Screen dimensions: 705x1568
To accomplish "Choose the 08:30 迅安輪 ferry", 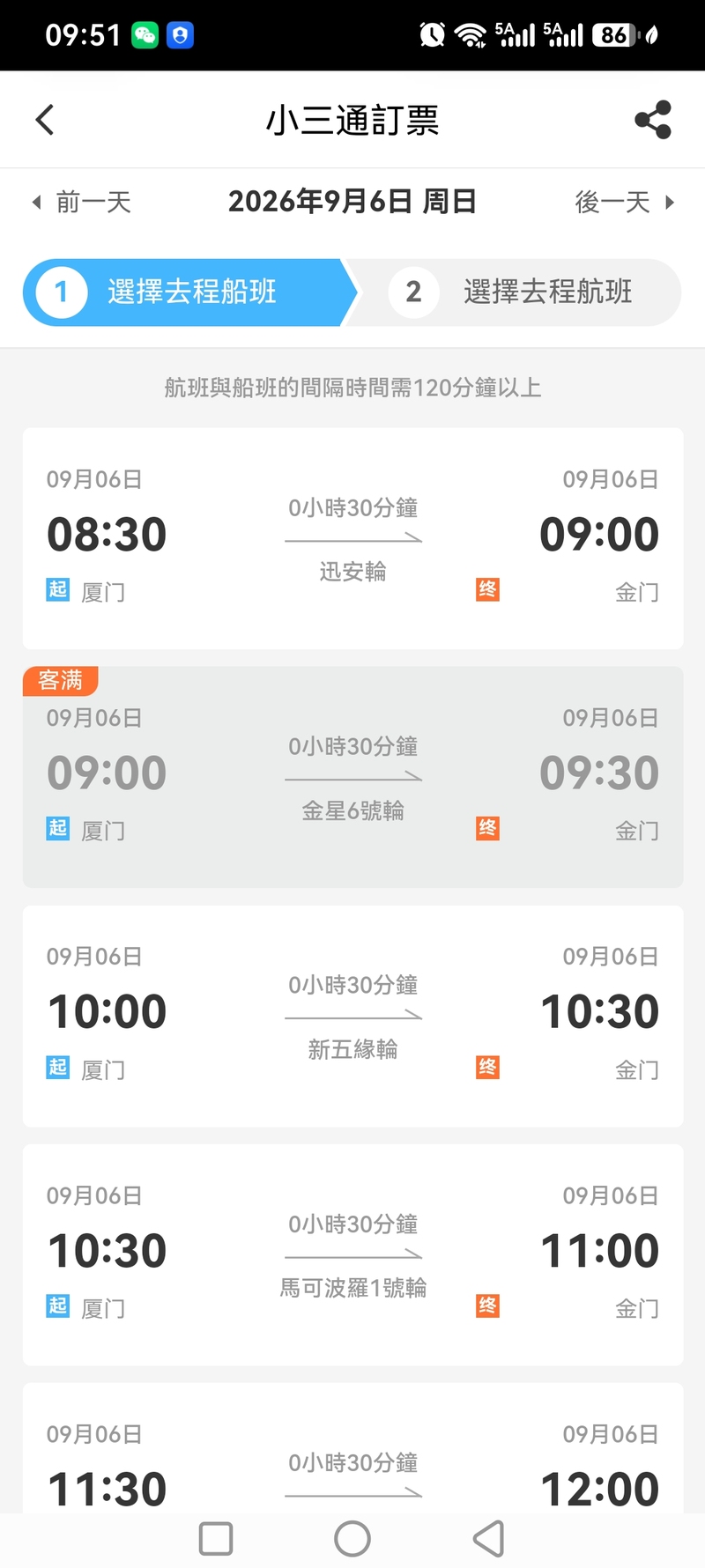I will (x=352, y=538).
